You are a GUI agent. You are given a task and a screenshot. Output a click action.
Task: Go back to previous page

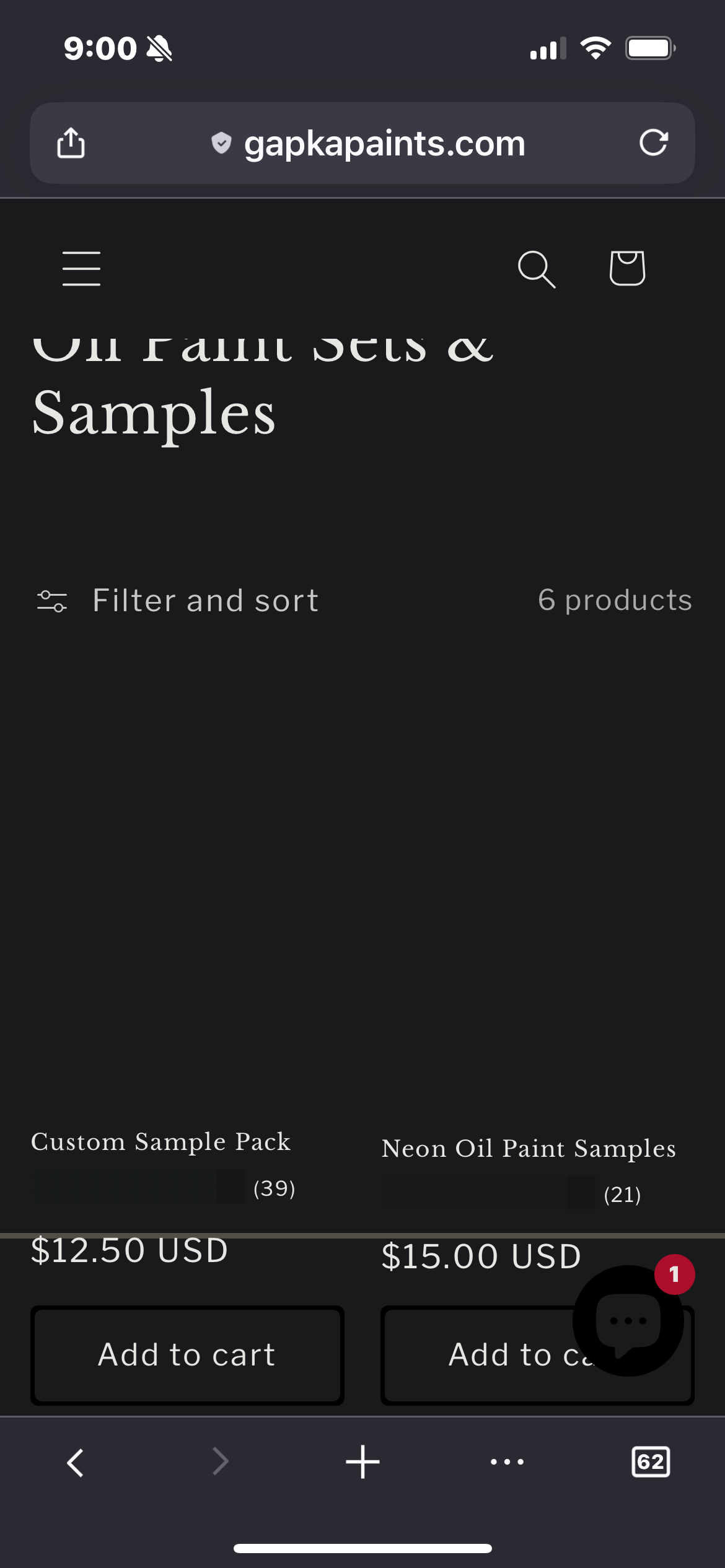75,1462
